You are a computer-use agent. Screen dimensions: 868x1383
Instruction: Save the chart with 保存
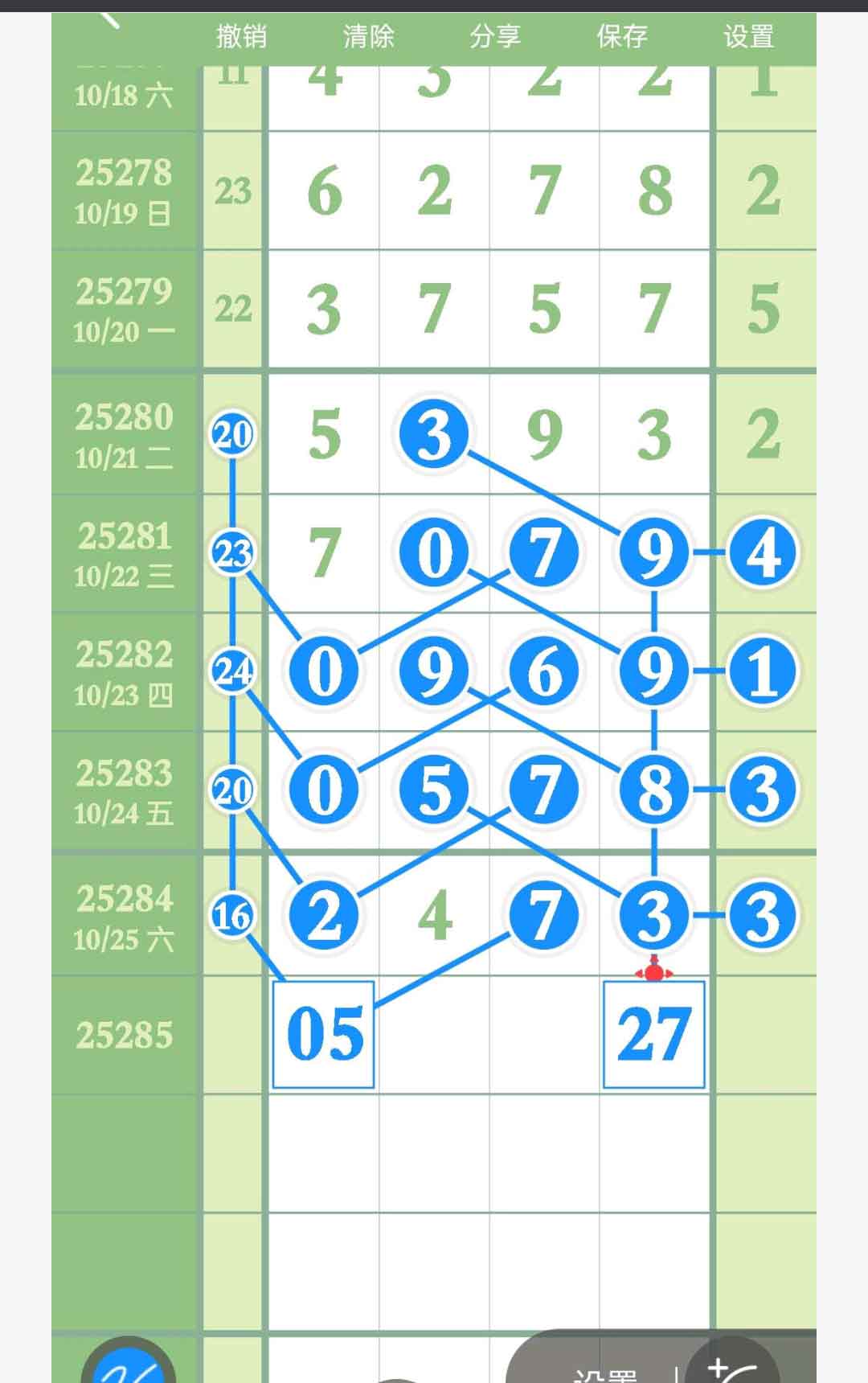(x=621, y=37)
